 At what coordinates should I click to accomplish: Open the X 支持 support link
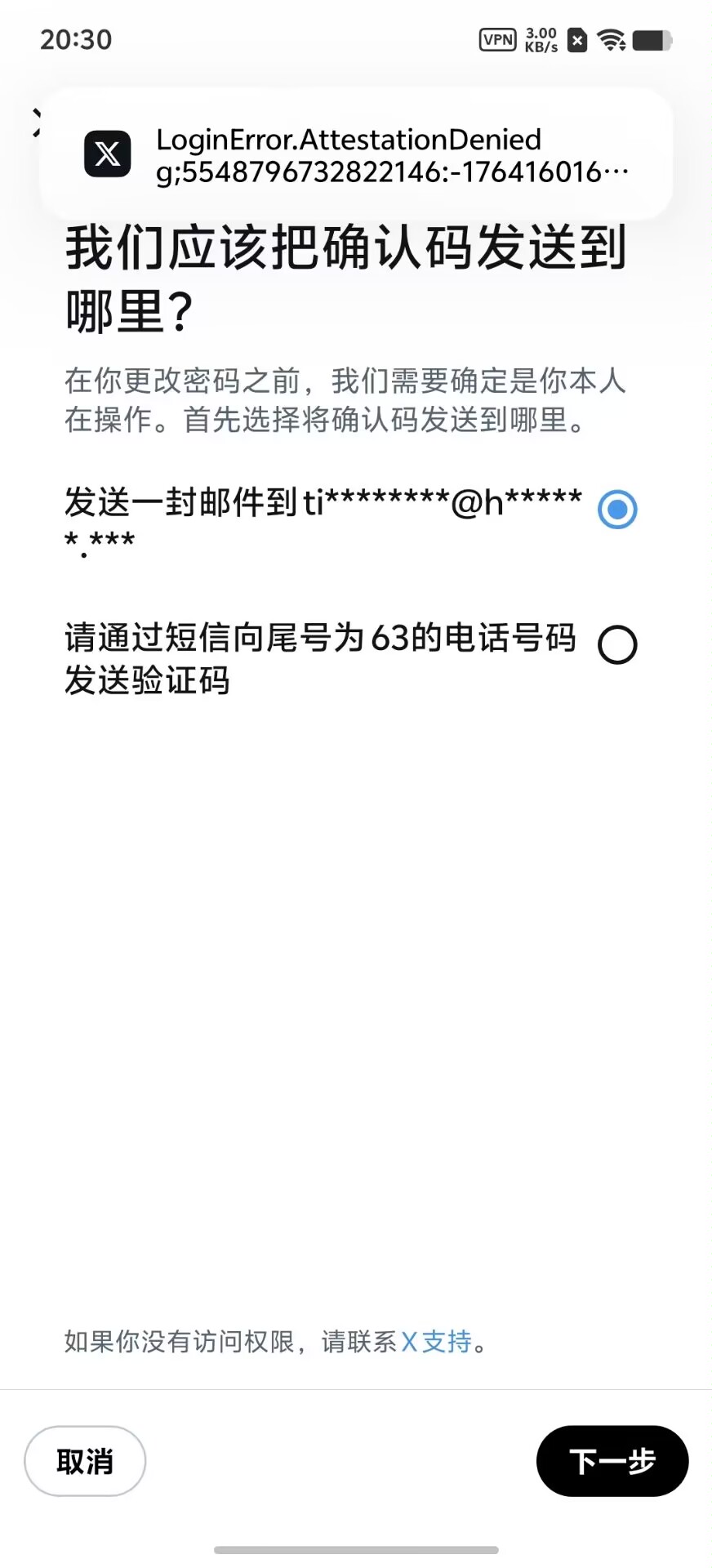(x=437, y=1342)
